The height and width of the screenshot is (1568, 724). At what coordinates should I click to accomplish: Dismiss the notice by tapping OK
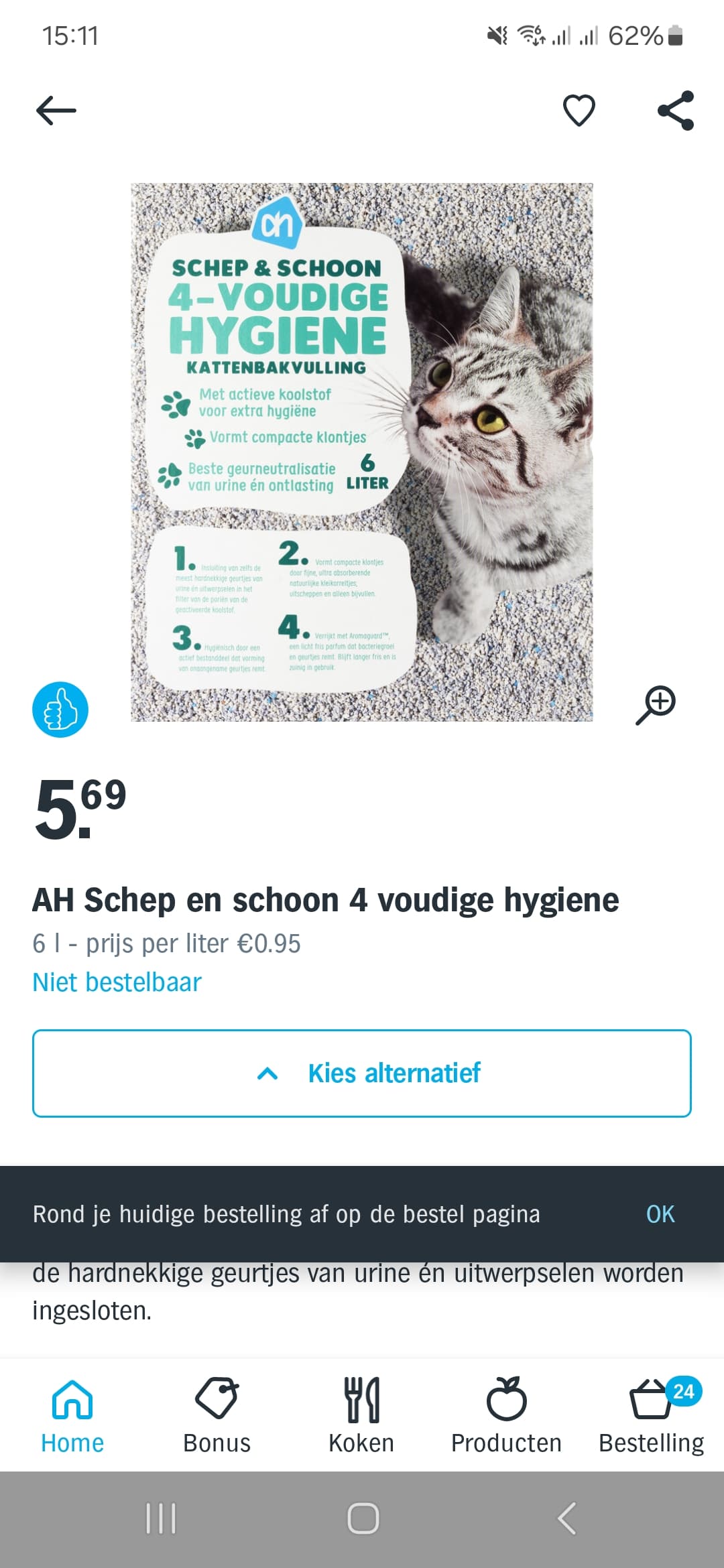[x=660, y=1214]
